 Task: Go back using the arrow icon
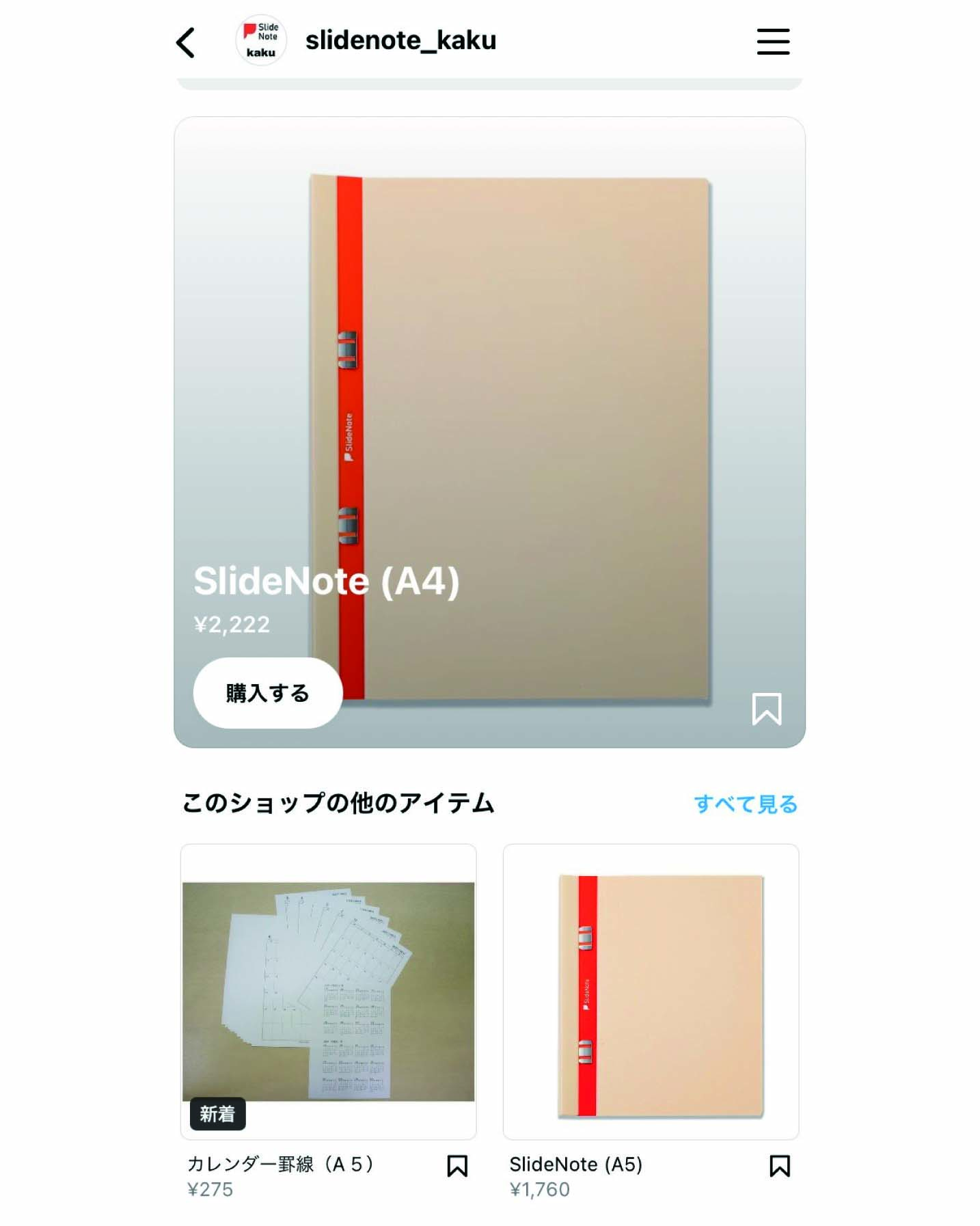pyautogui.click(x=186, y=42)
